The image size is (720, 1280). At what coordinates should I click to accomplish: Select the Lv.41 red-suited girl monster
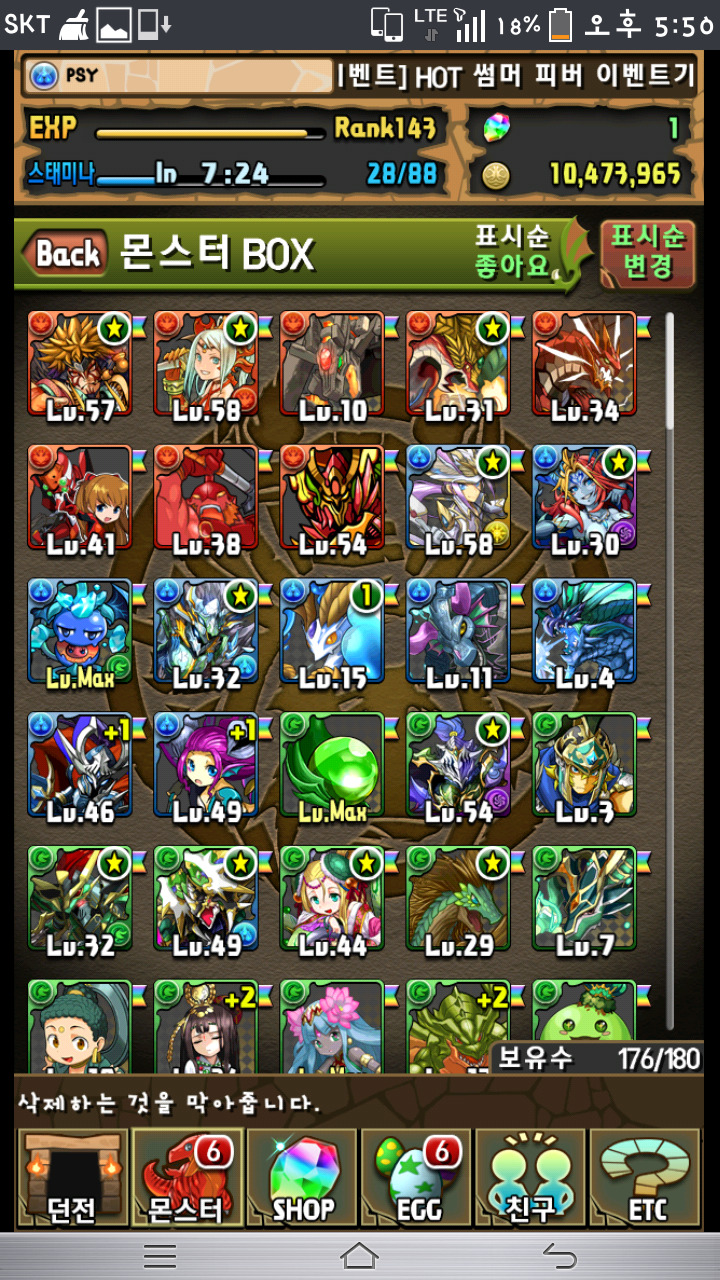(80, 499)
